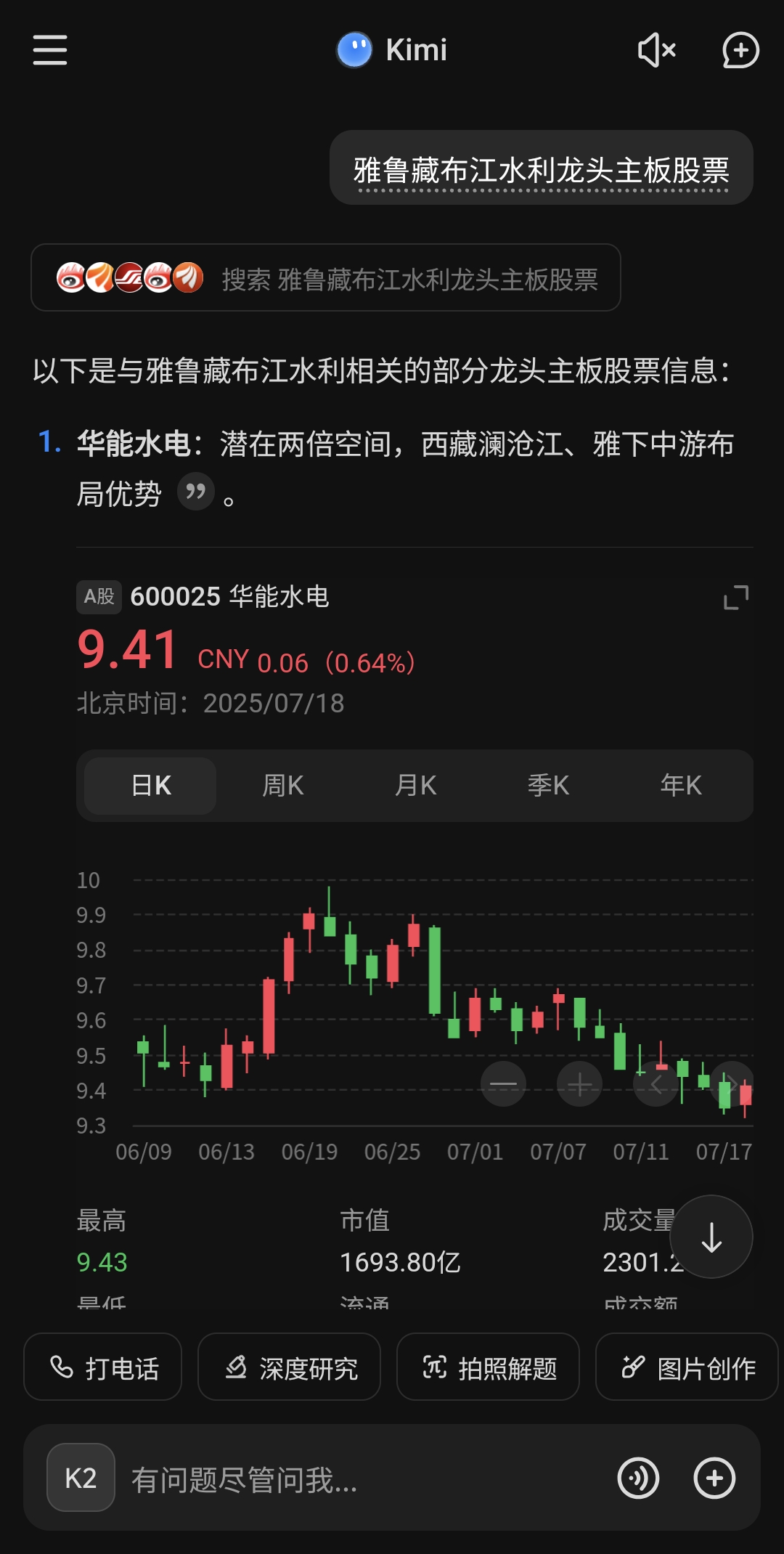Screen dimensions: 784x1554
Task: Choose the 深度研究 chip
Action: (289, 1367)
